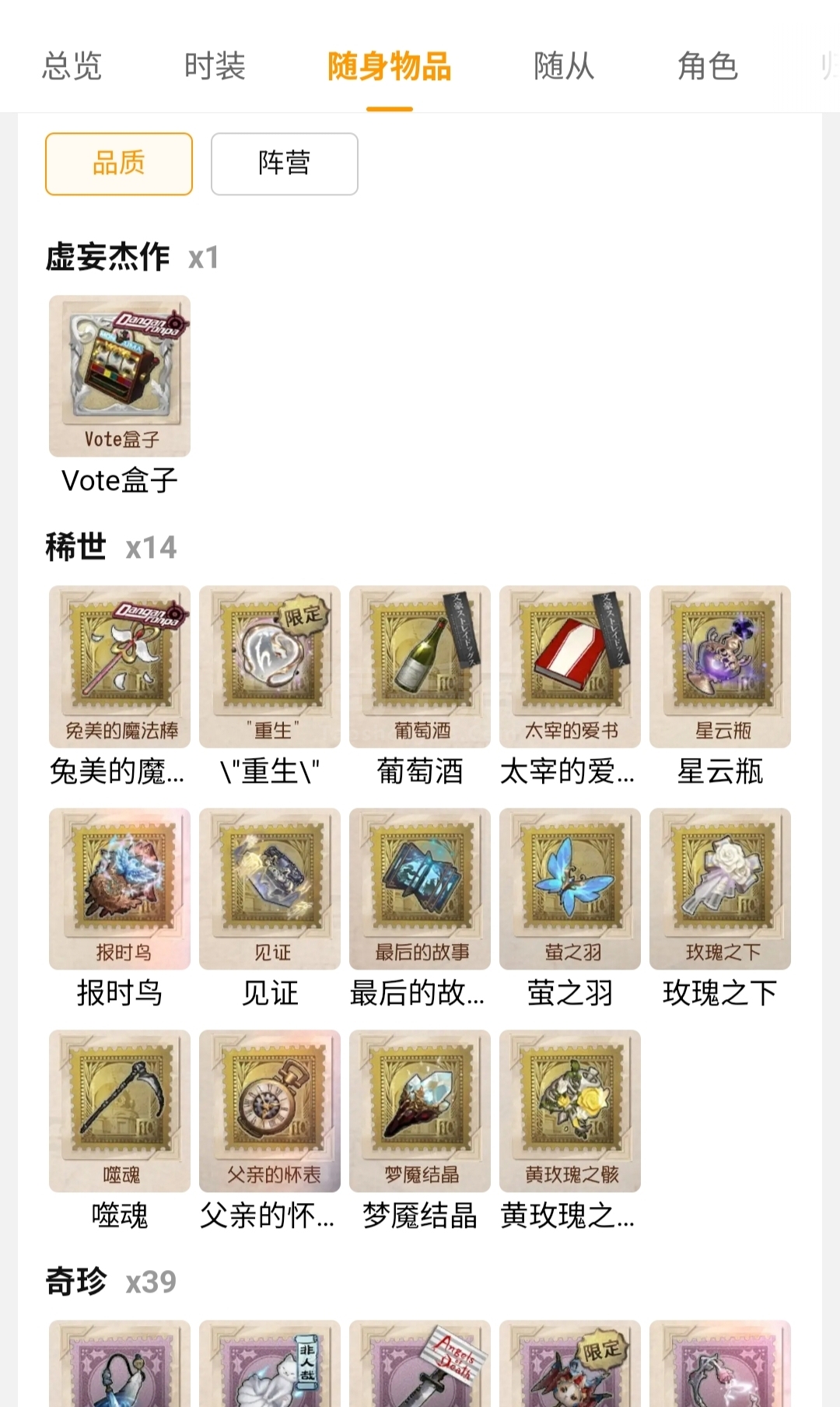View the 见证 item
This screenshot has width=840, height=1407.
(x=270, y=889)
